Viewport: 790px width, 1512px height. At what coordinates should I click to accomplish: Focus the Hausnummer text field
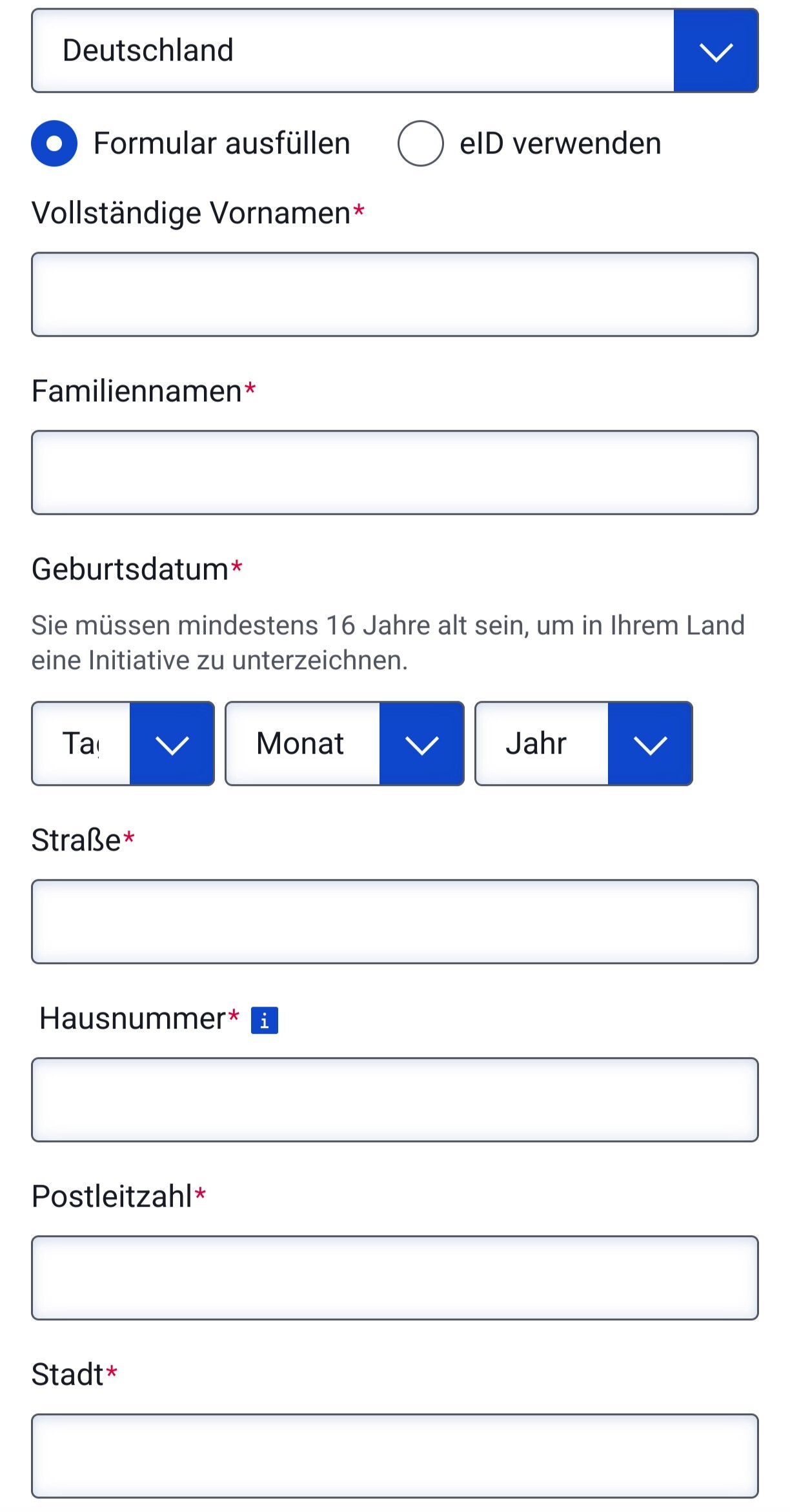pos(395,1100)
